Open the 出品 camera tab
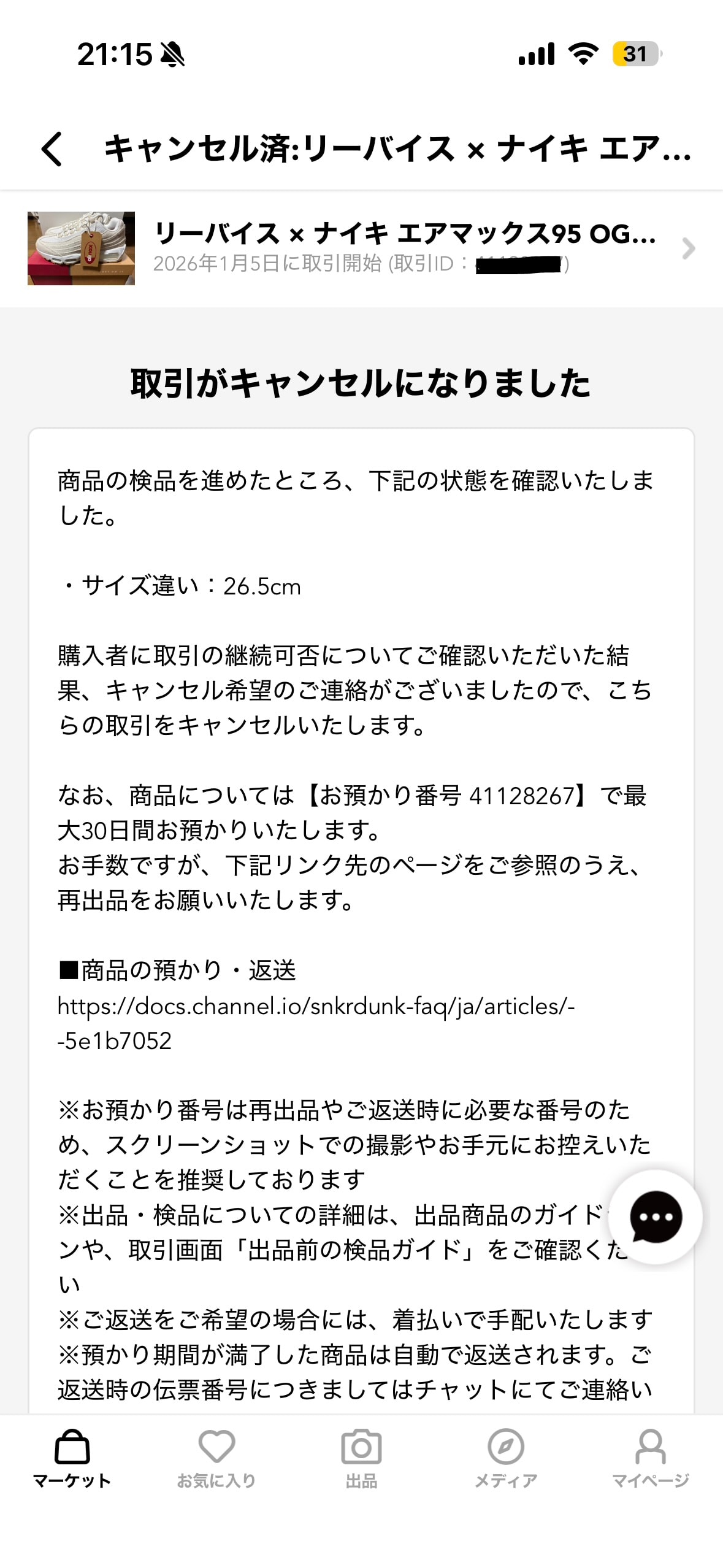The image size is (723, 1568). (361, 1459)
